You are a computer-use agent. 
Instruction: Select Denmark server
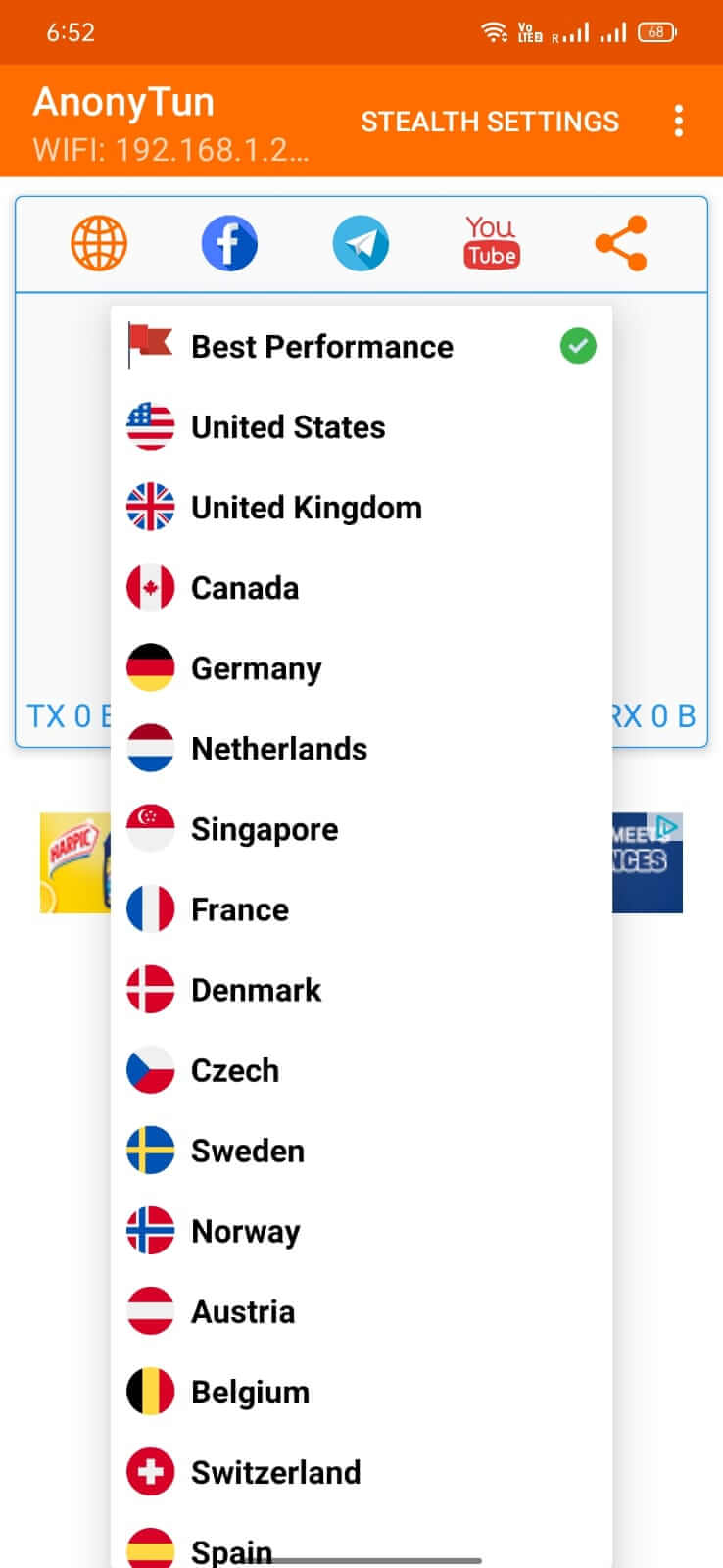[x=361, y=989]
